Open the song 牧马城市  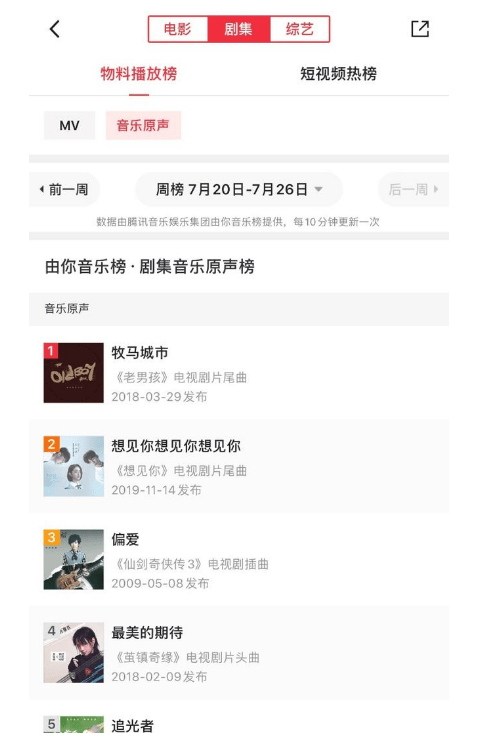239,373
